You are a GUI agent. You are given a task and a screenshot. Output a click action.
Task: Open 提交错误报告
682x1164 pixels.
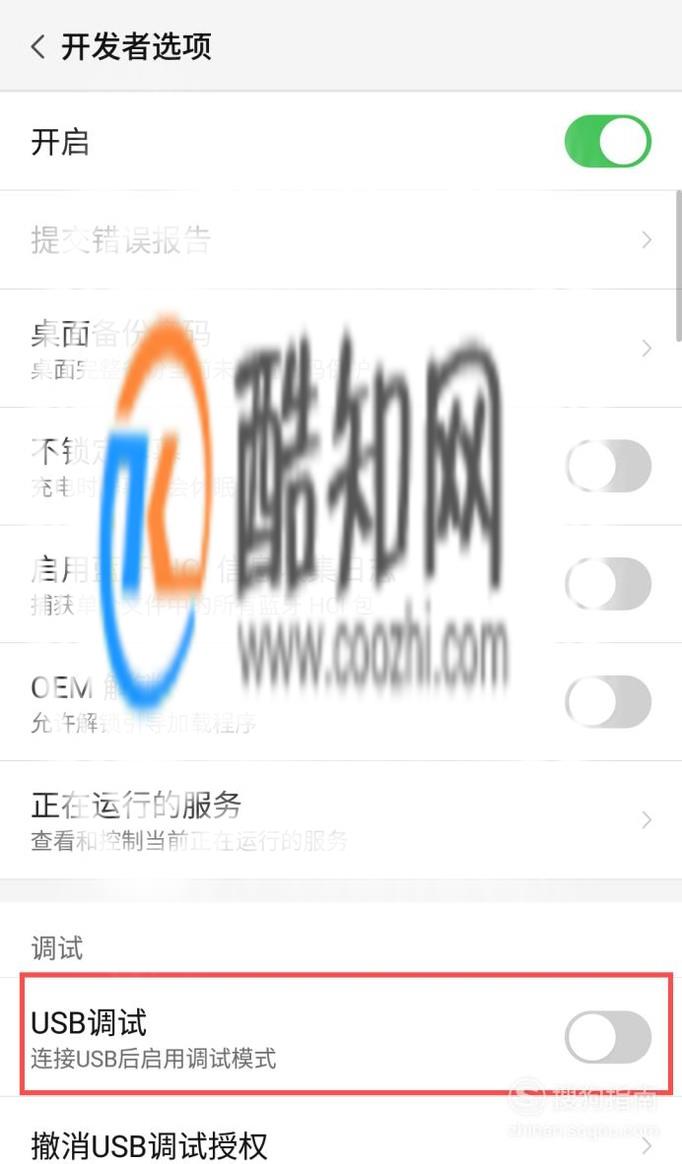[x=341, y=240]
